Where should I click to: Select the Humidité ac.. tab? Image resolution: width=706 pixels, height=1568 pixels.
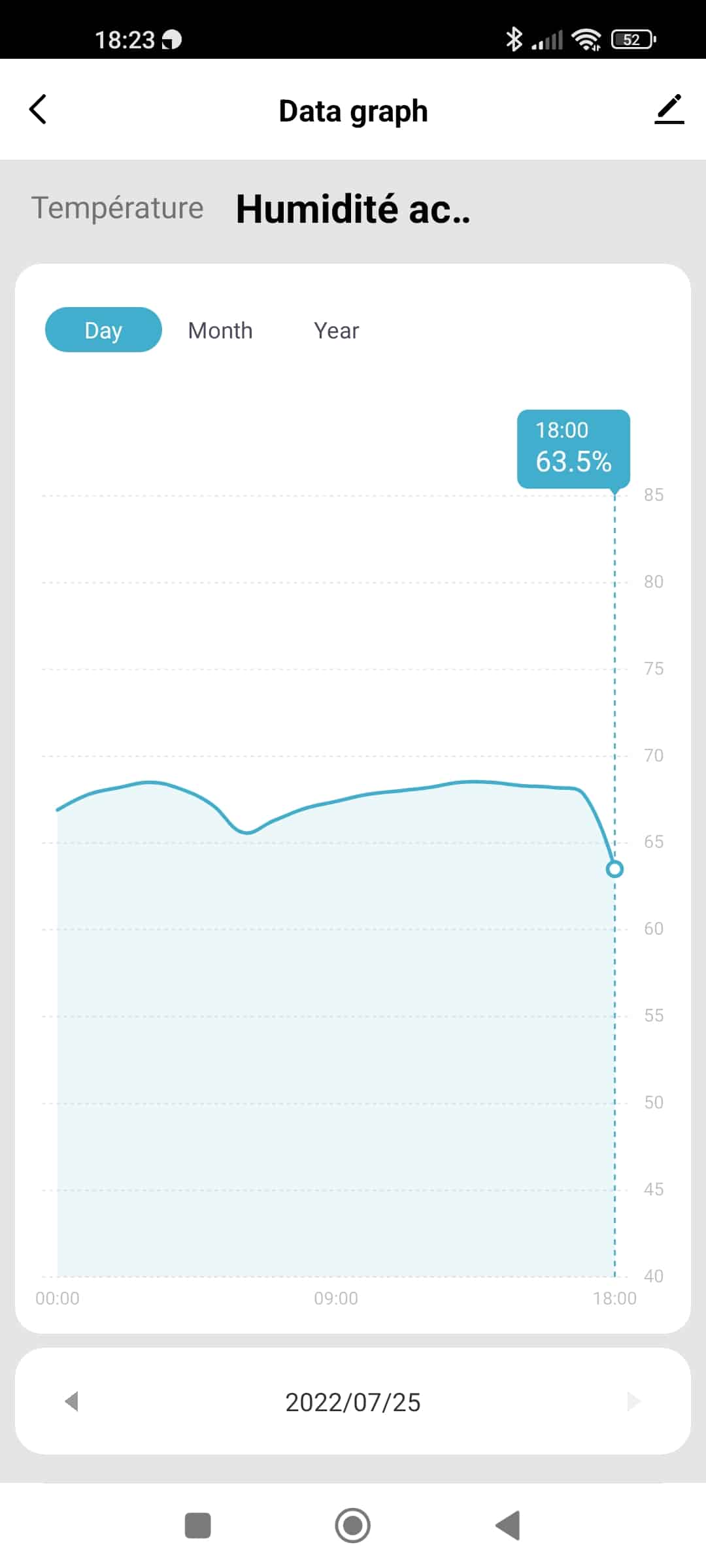[353, 209]
